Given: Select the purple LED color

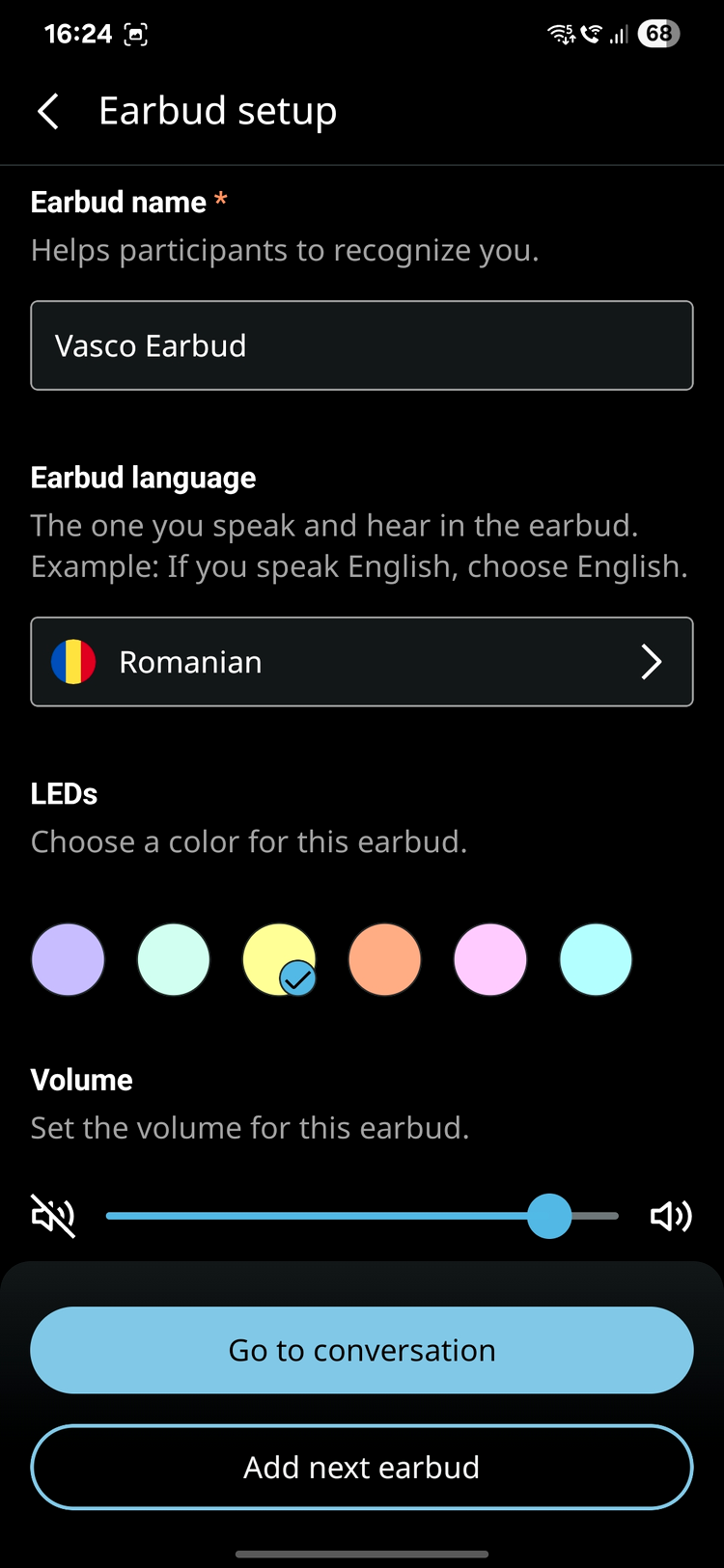Looking at the screenshot, I should click(x=68, y=959).
